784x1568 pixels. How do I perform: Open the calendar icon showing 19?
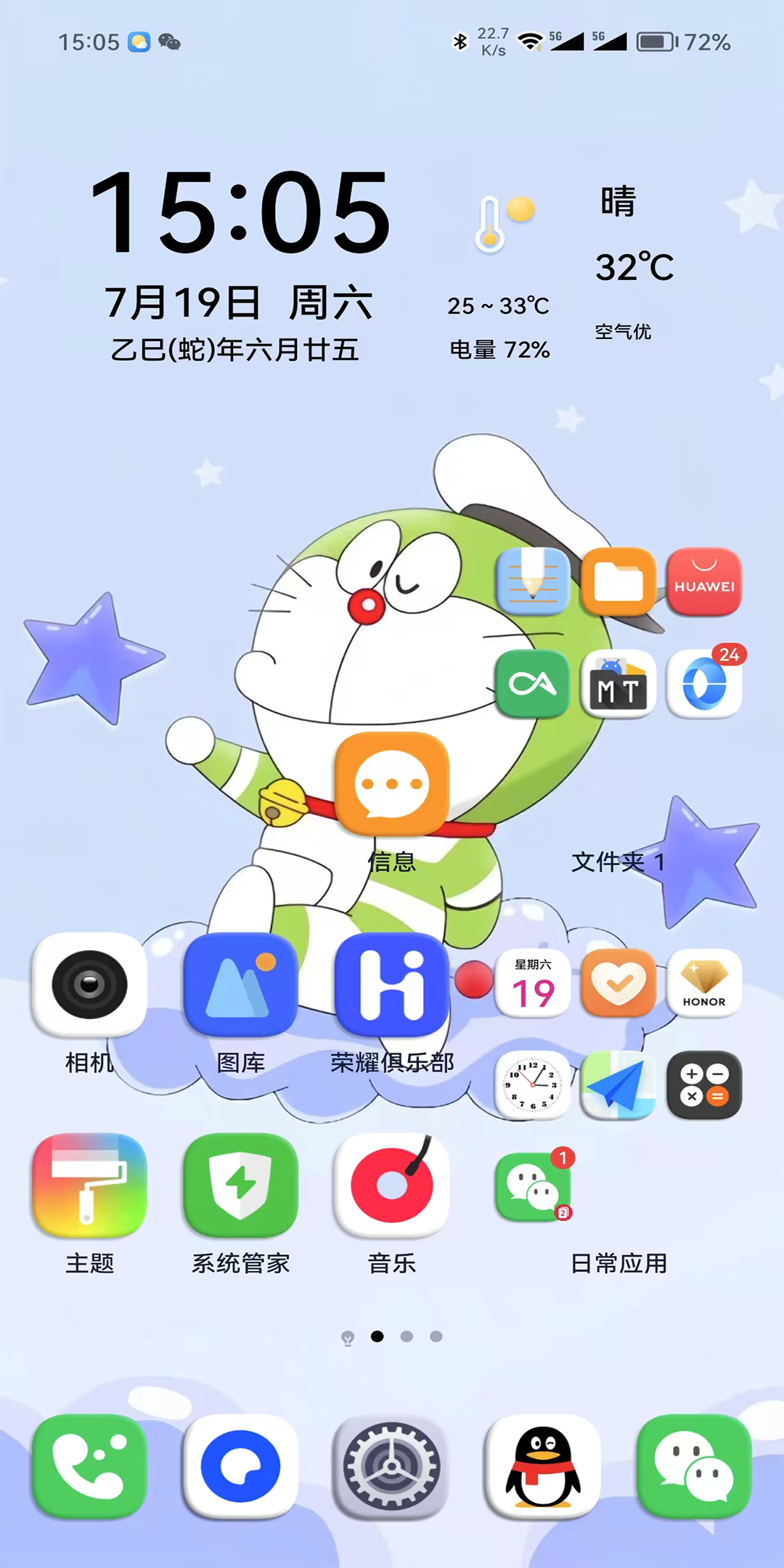click(533, 984)
